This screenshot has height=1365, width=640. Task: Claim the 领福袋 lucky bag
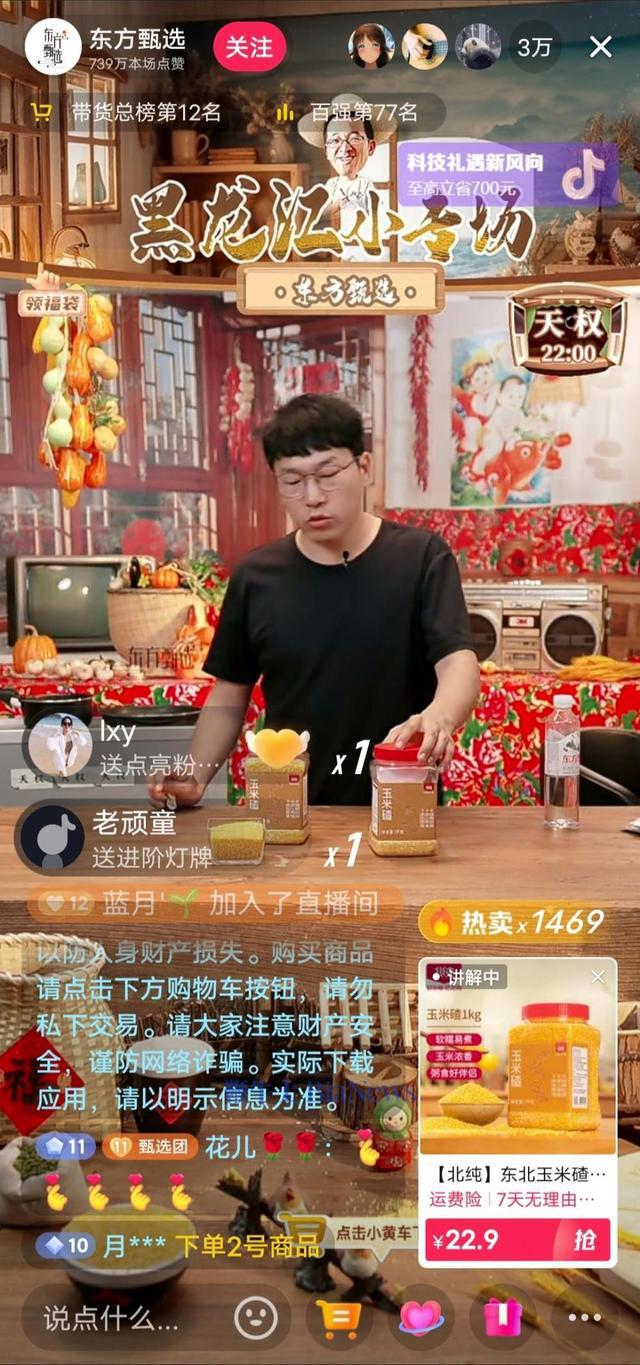click(52, 302)
